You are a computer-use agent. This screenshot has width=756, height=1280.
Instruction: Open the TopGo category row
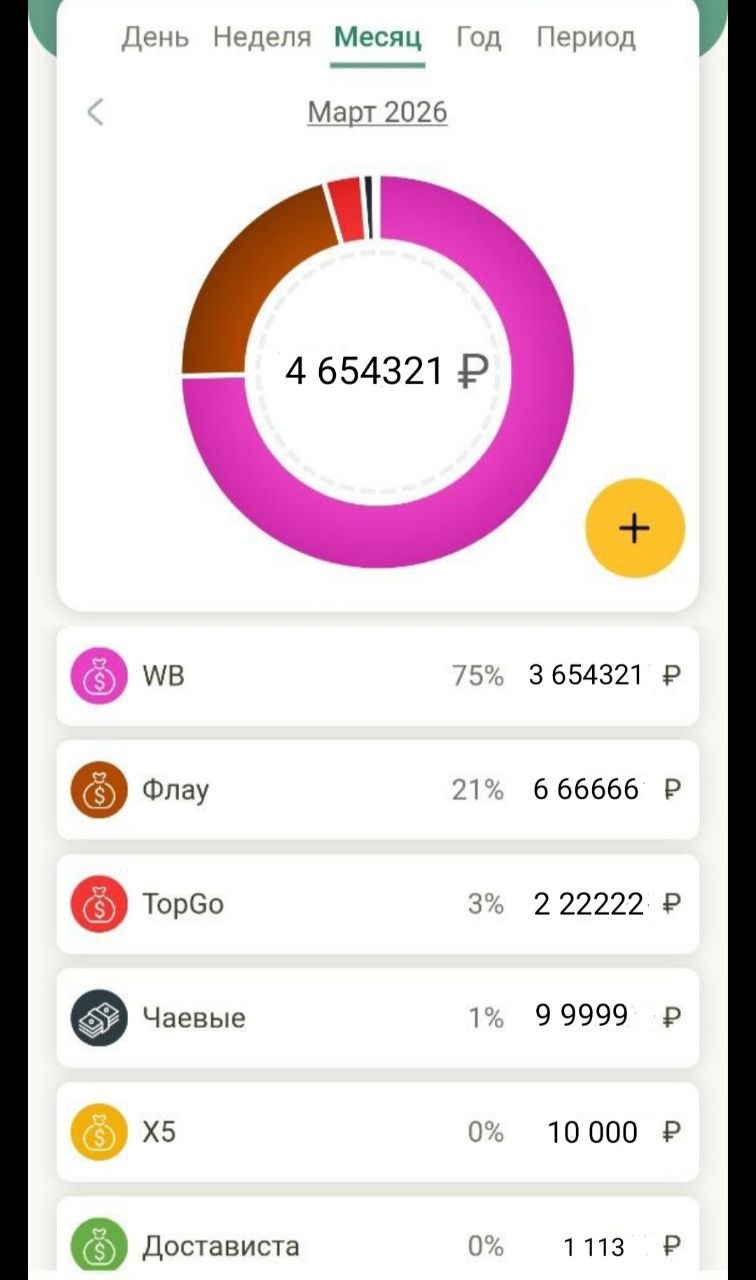coord(378,904)
